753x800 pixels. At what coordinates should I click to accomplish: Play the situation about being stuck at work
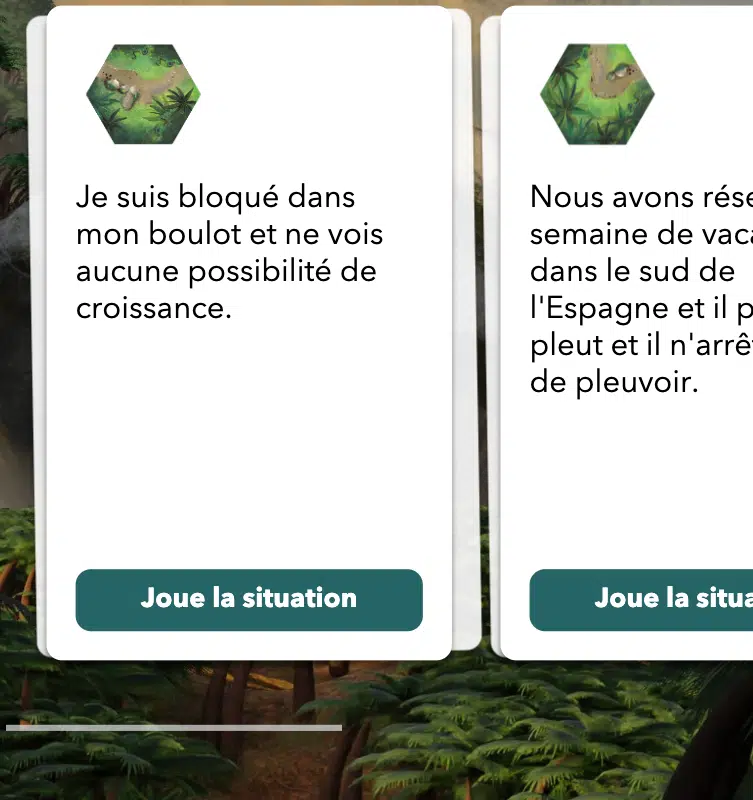(x=249, y=599)
